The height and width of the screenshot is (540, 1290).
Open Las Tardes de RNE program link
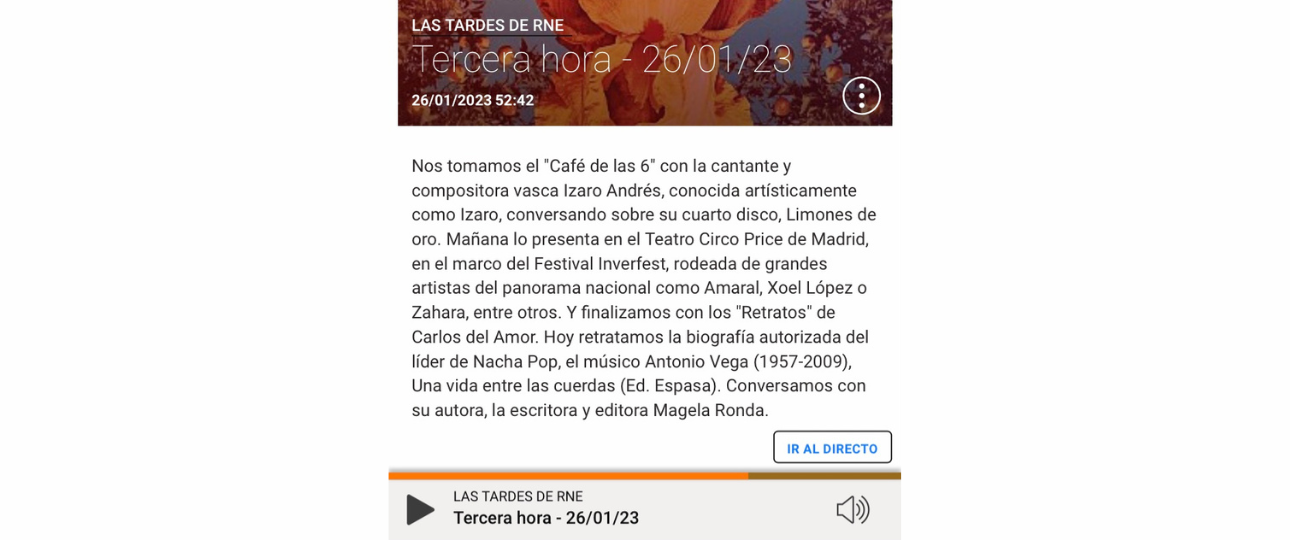(x=487, y=26)
